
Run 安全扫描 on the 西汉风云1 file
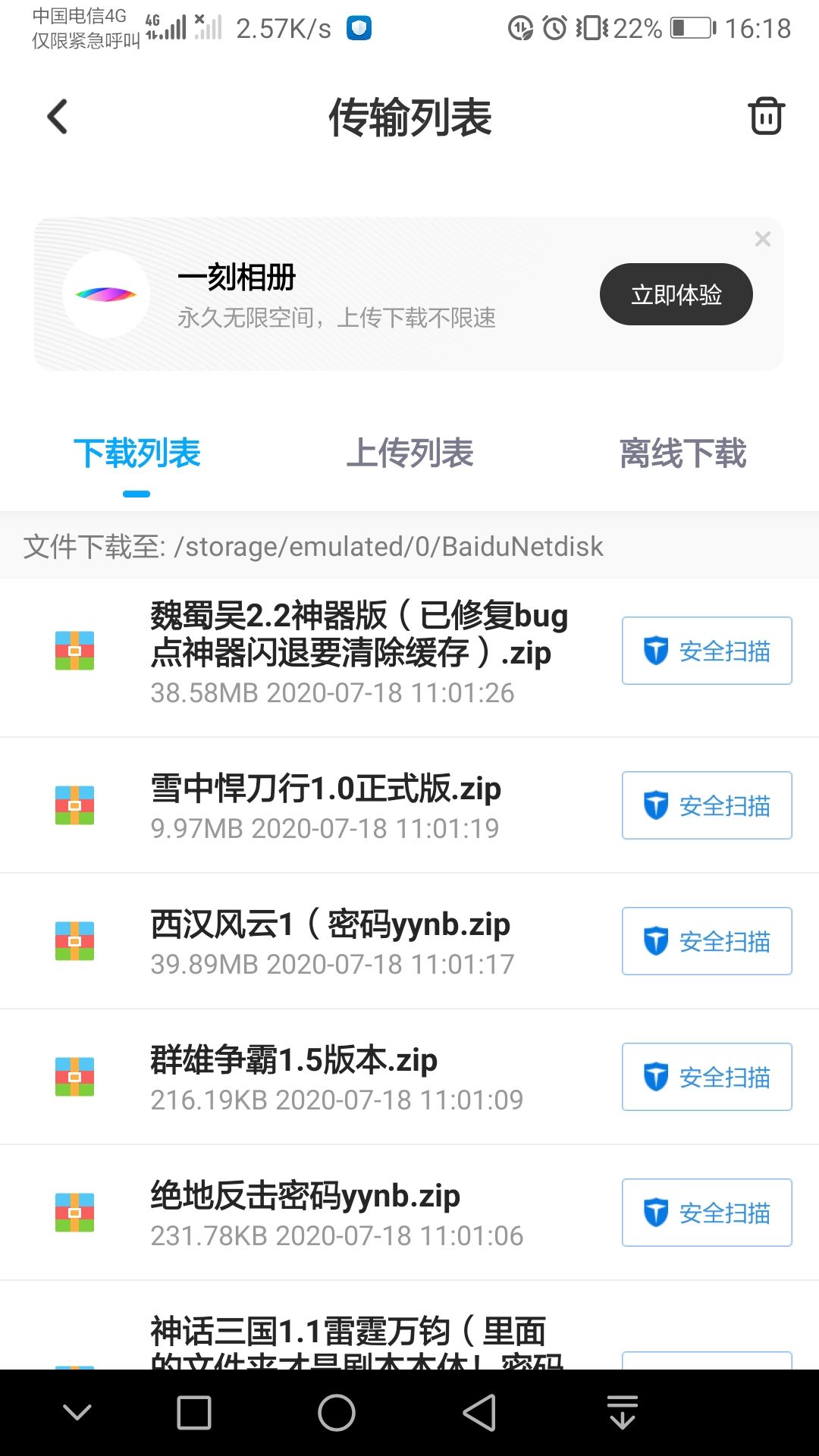(707, 941)
